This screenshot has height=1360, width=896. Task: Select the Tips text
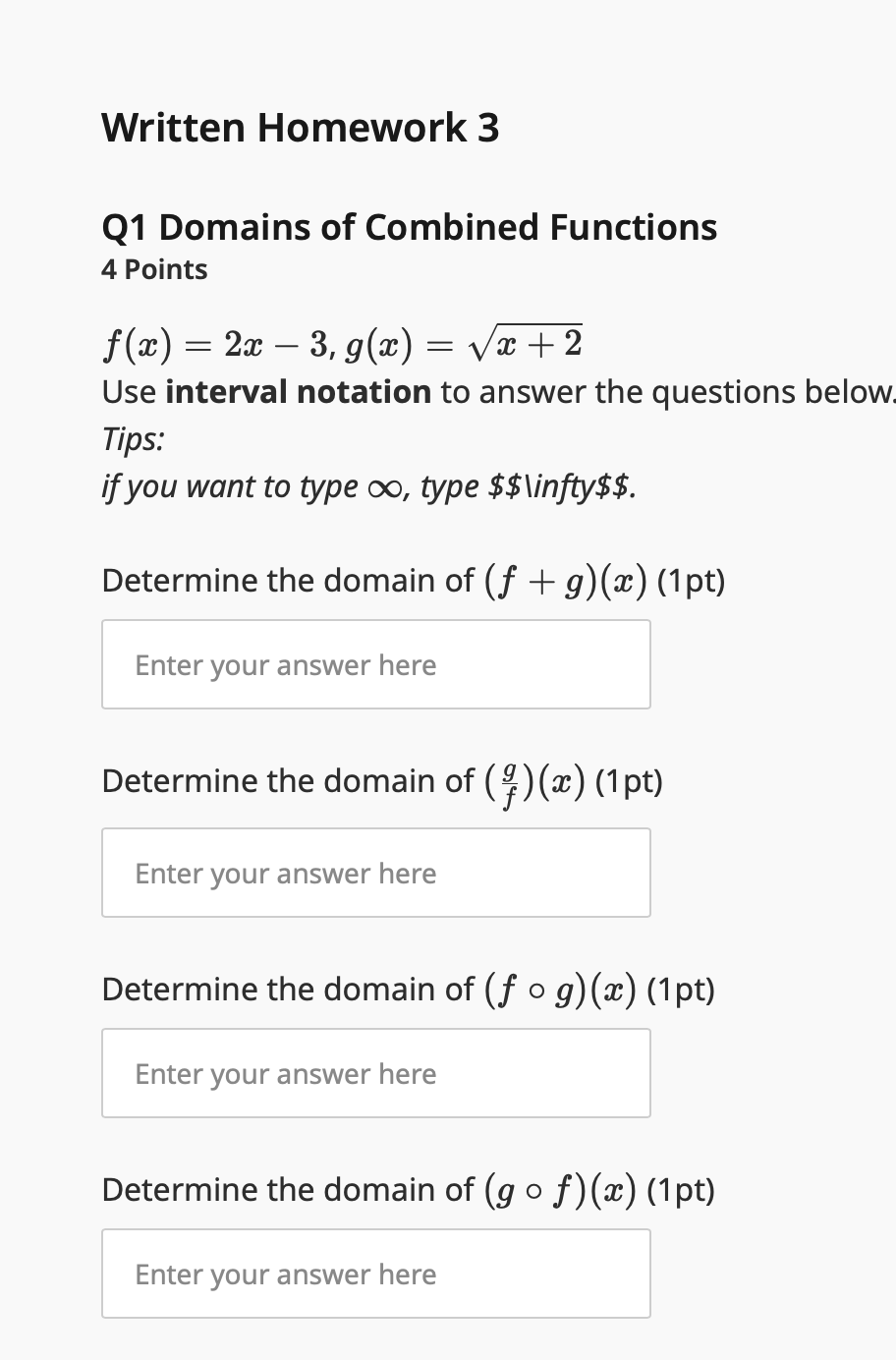click(133, 439)
